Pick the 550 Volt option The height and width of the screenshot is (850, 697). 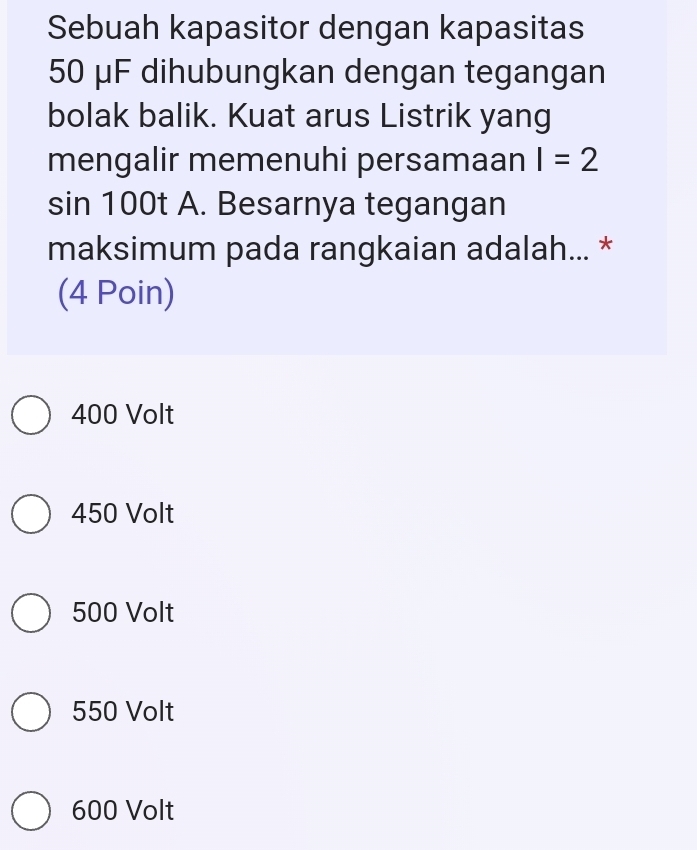tap(33, 712)
